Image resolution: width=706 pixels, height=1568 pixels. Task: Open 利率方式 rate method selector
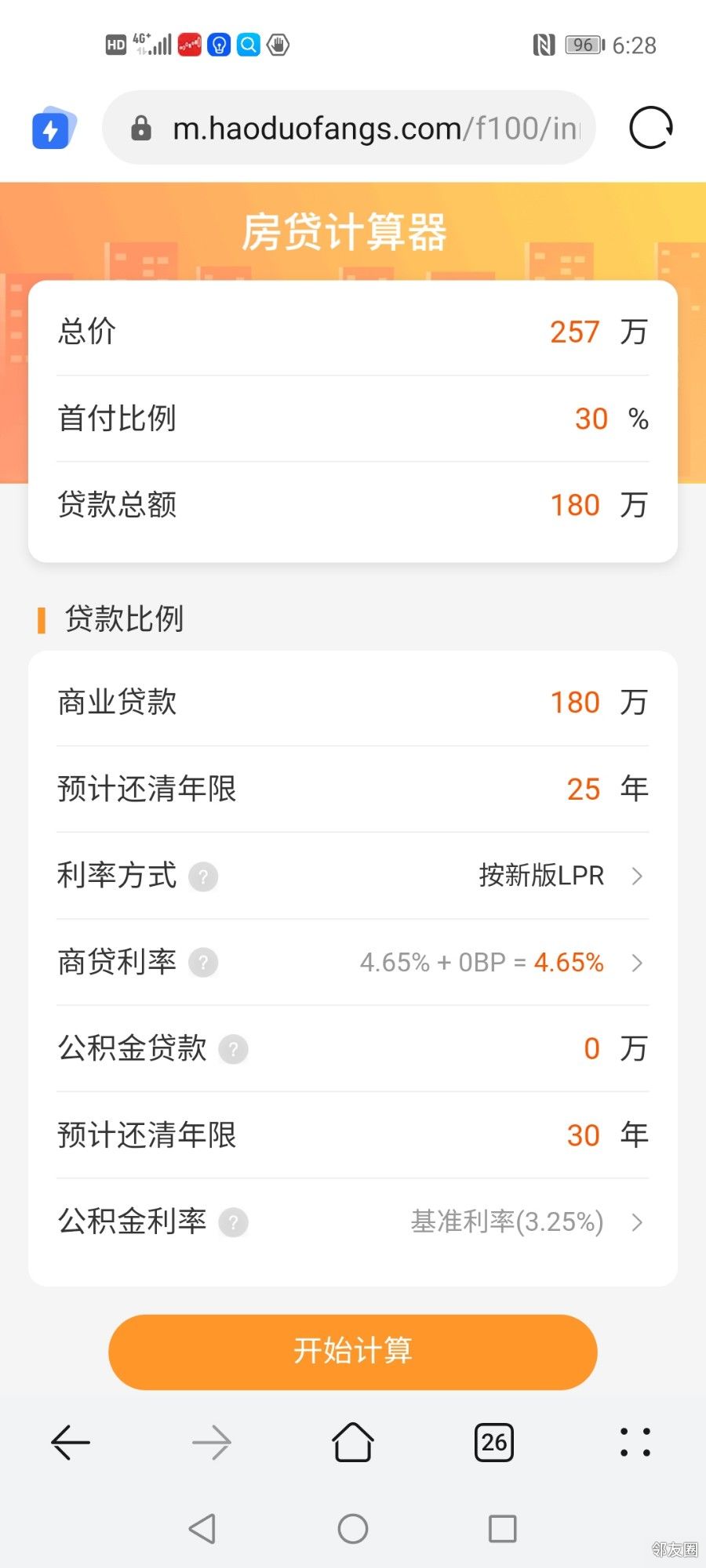pyautogui.click(x=560, y=876)
